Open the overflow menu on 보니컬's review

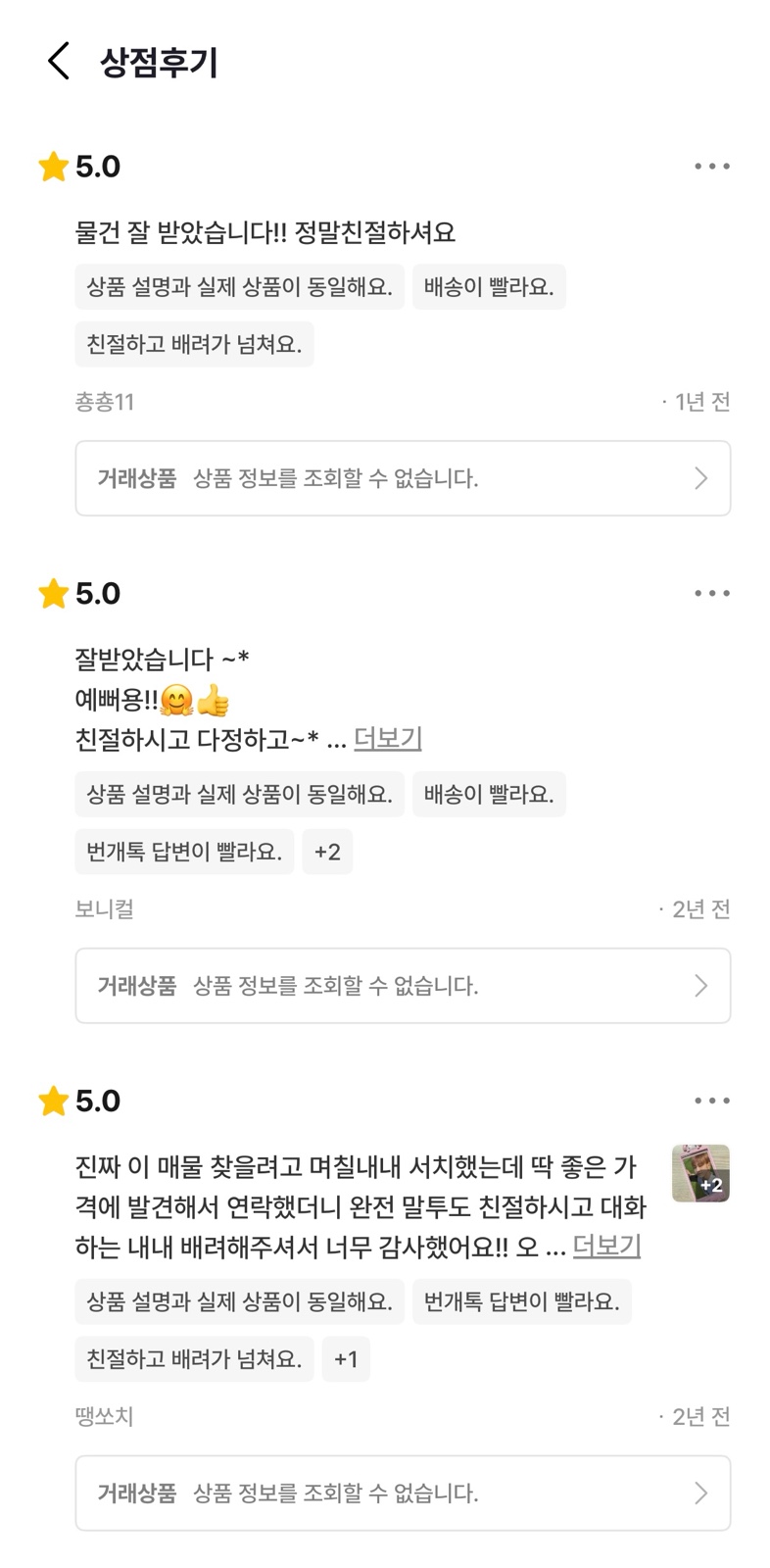pyautogui.click(x=711, y=594)
